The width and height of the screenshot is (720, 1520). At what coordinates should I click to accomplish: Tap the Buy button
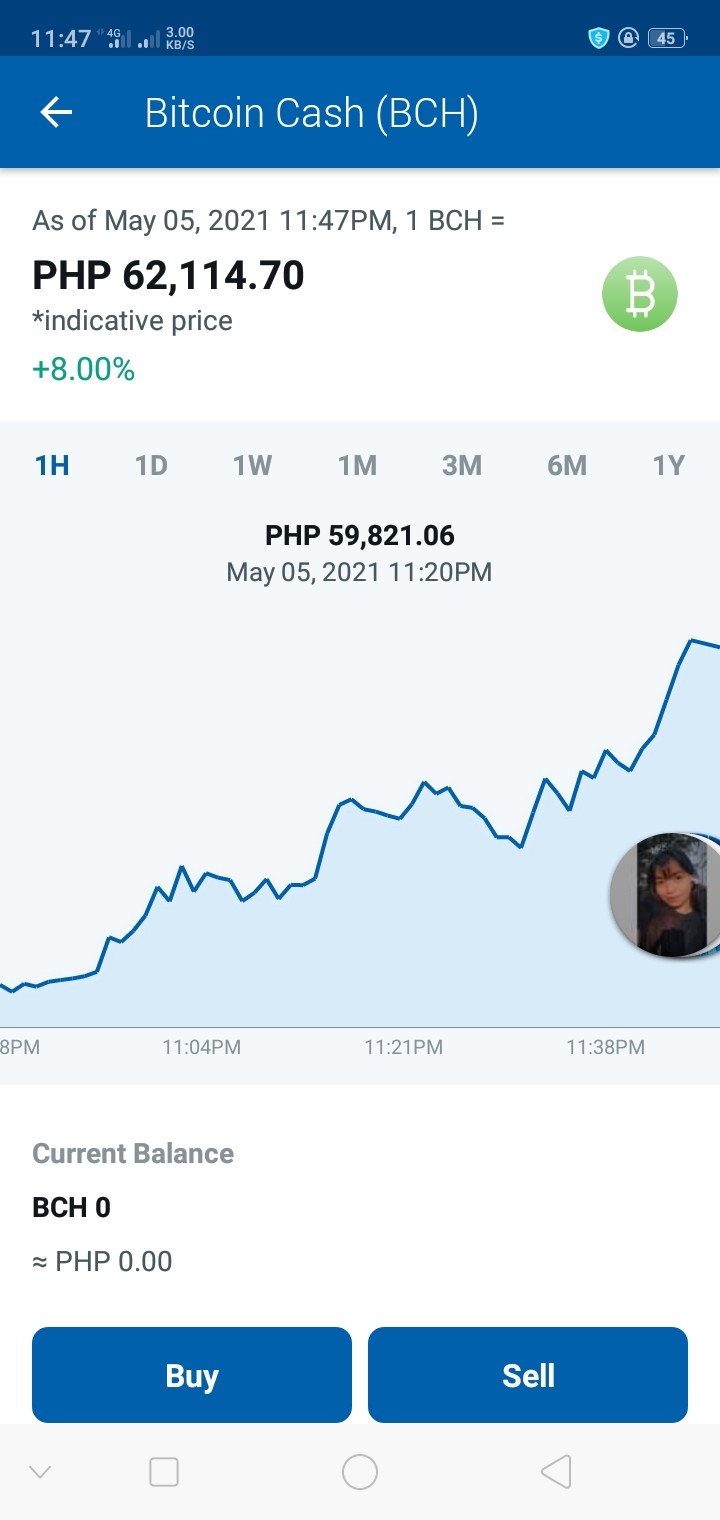point(192,1375)
